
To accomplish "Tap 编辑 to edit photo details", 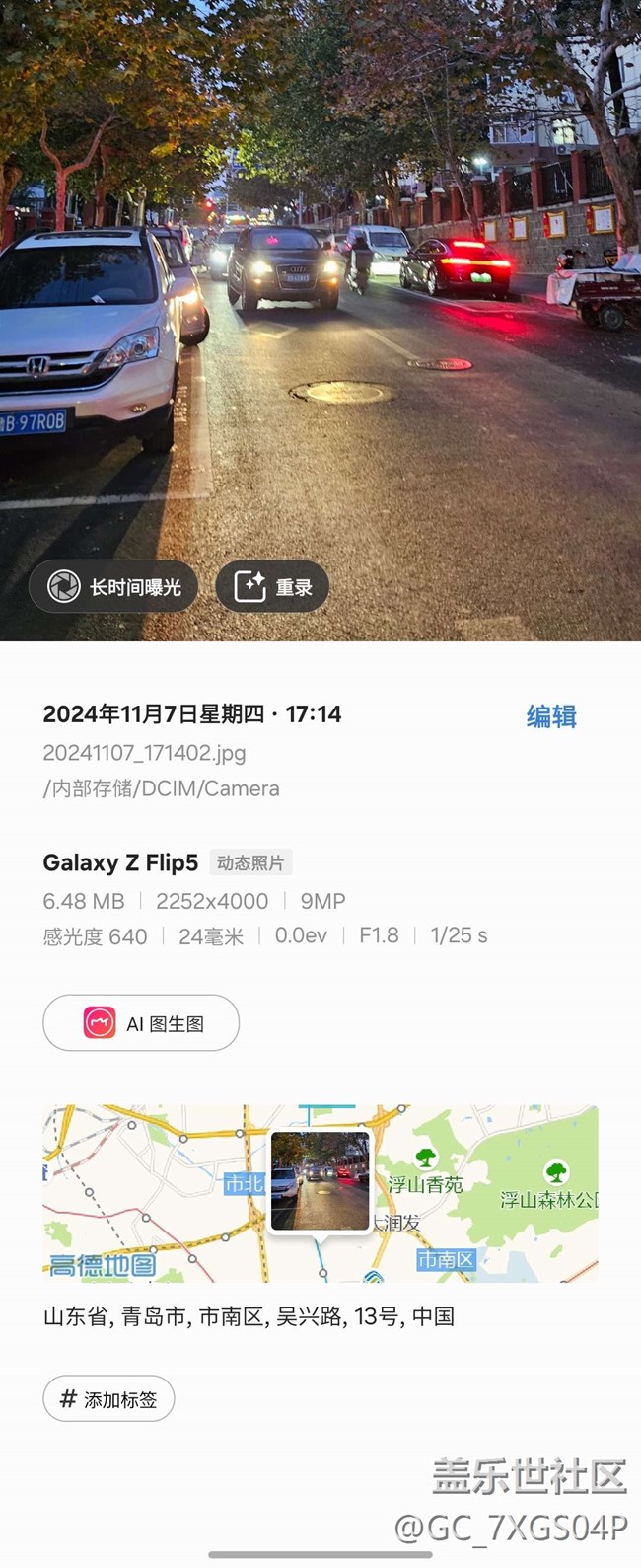I will tap(550, 716).
